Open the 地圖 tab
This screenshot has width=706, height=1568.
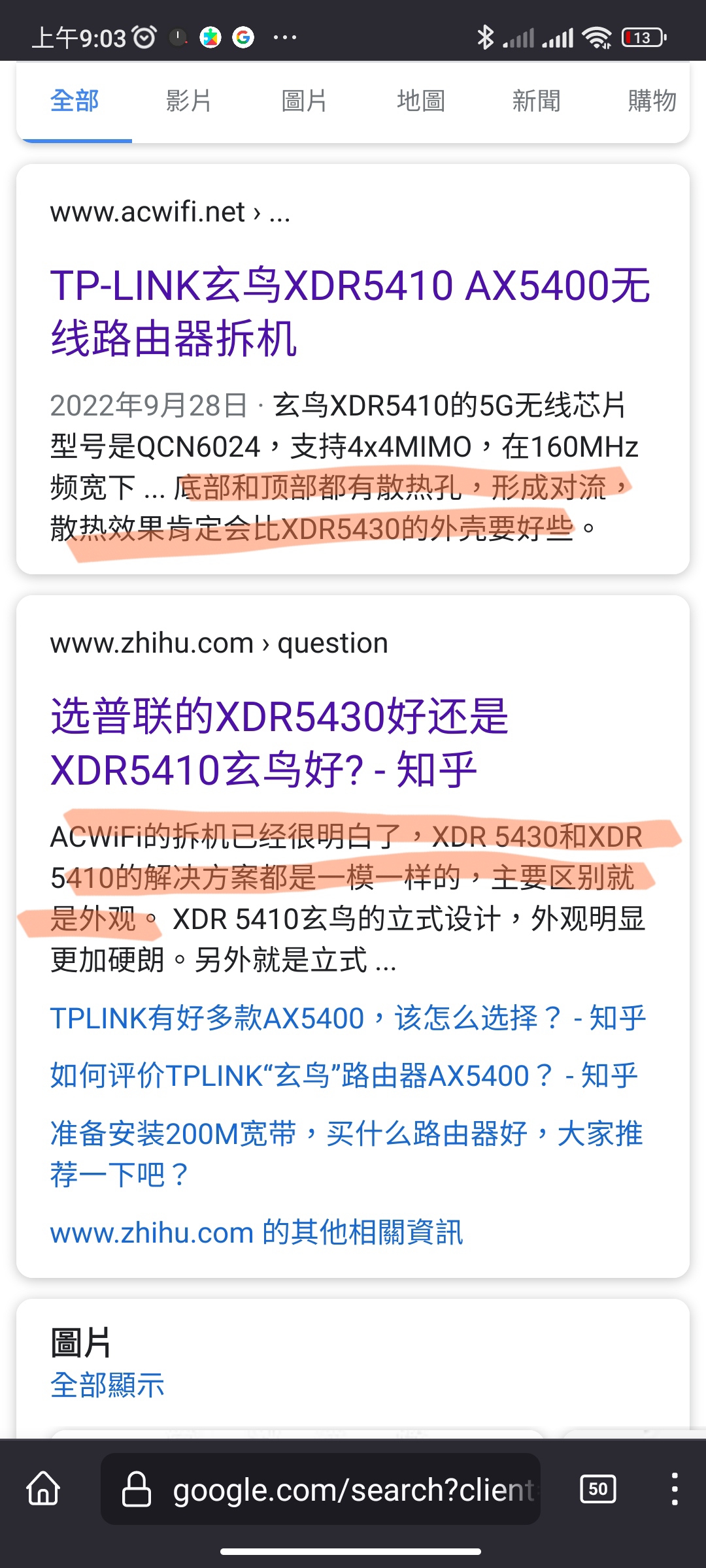click(420, 101)
